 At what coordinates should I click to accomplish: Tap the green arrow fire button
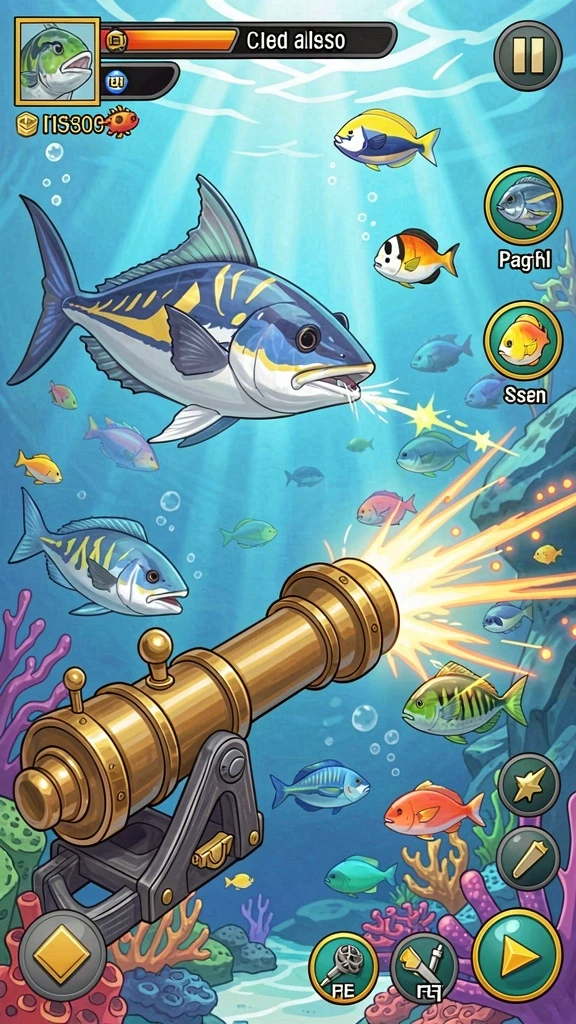coord(517,955)
